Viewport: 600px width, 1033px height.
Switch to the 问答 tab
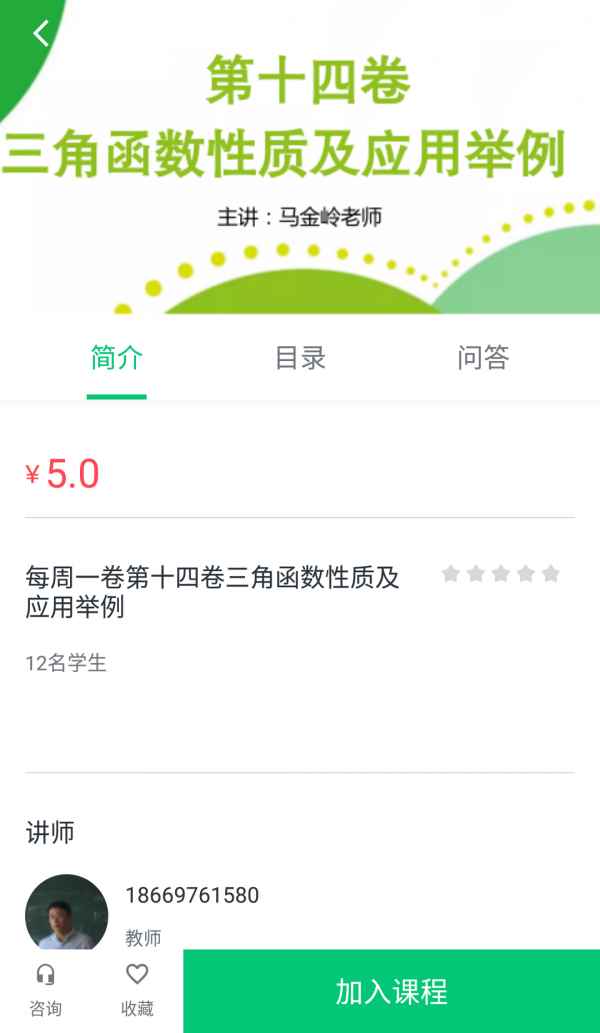[483, 358]
